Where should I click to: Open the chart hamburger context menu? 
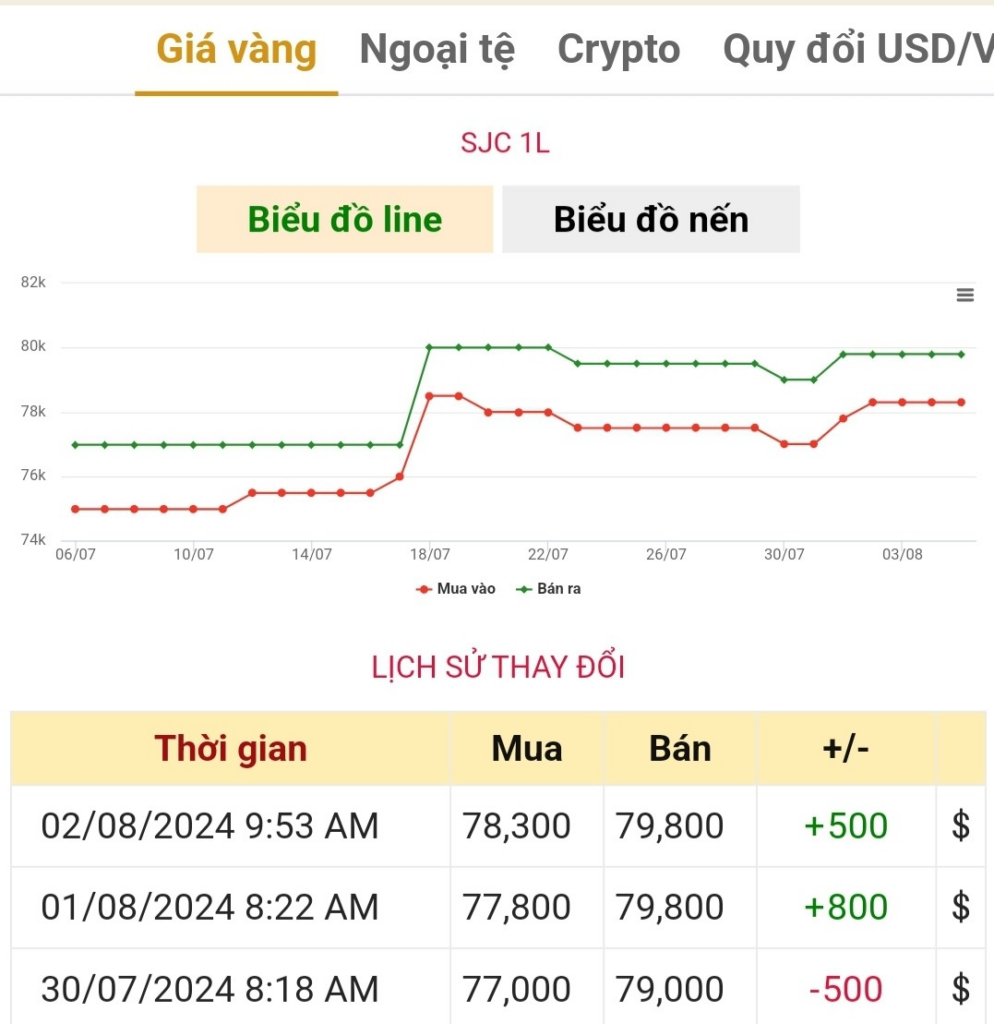[x=965, y=295]
